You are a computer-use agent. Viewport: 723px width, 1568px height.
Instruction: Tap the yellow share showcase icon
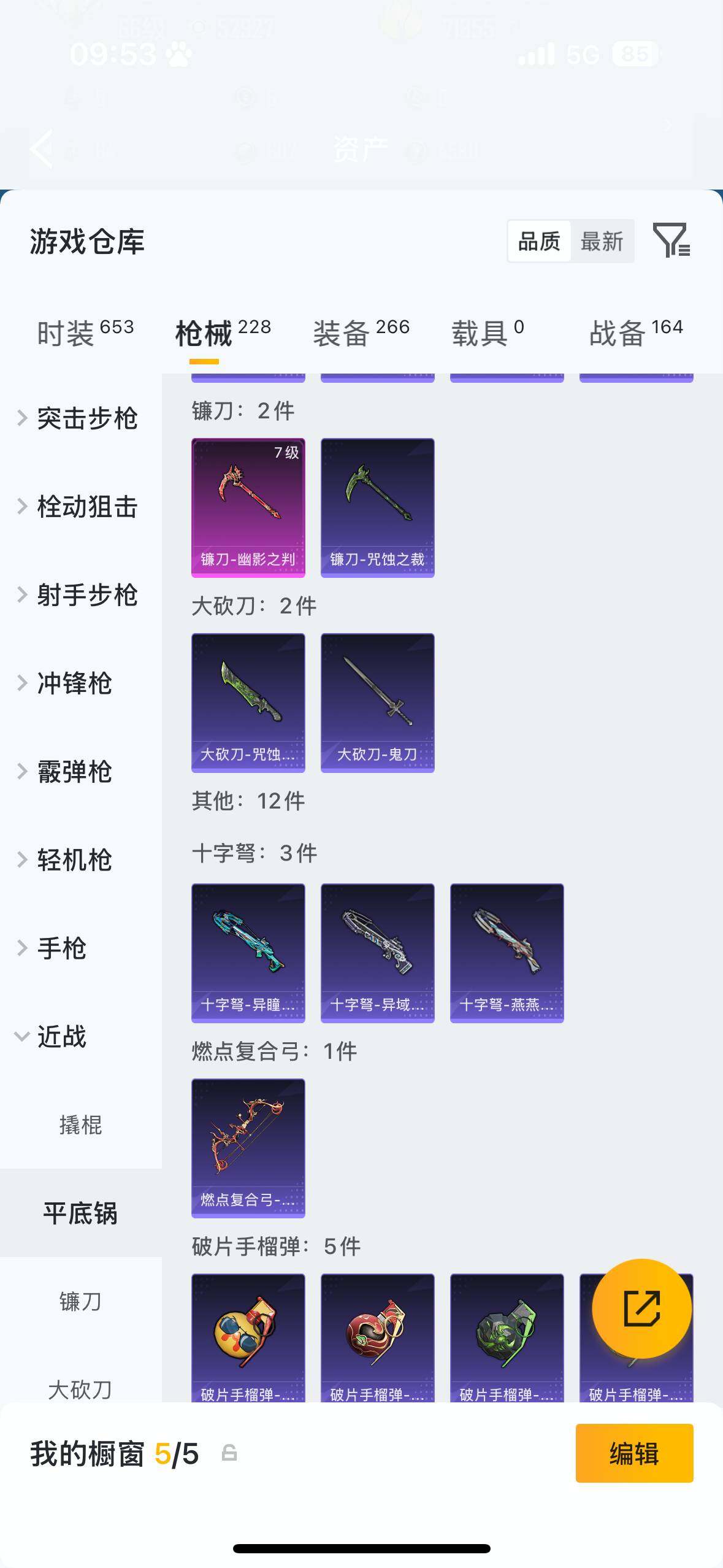pos(641,1310)
